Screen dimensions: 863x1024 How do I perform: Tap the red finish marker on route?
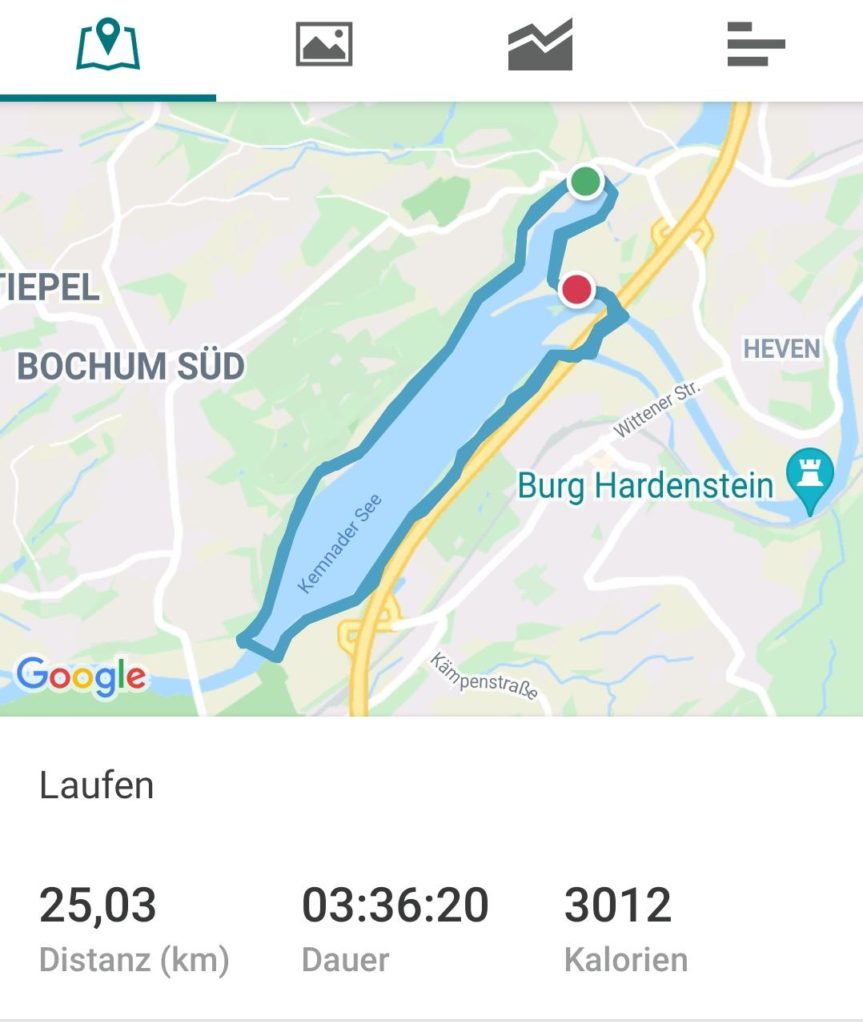576,290
